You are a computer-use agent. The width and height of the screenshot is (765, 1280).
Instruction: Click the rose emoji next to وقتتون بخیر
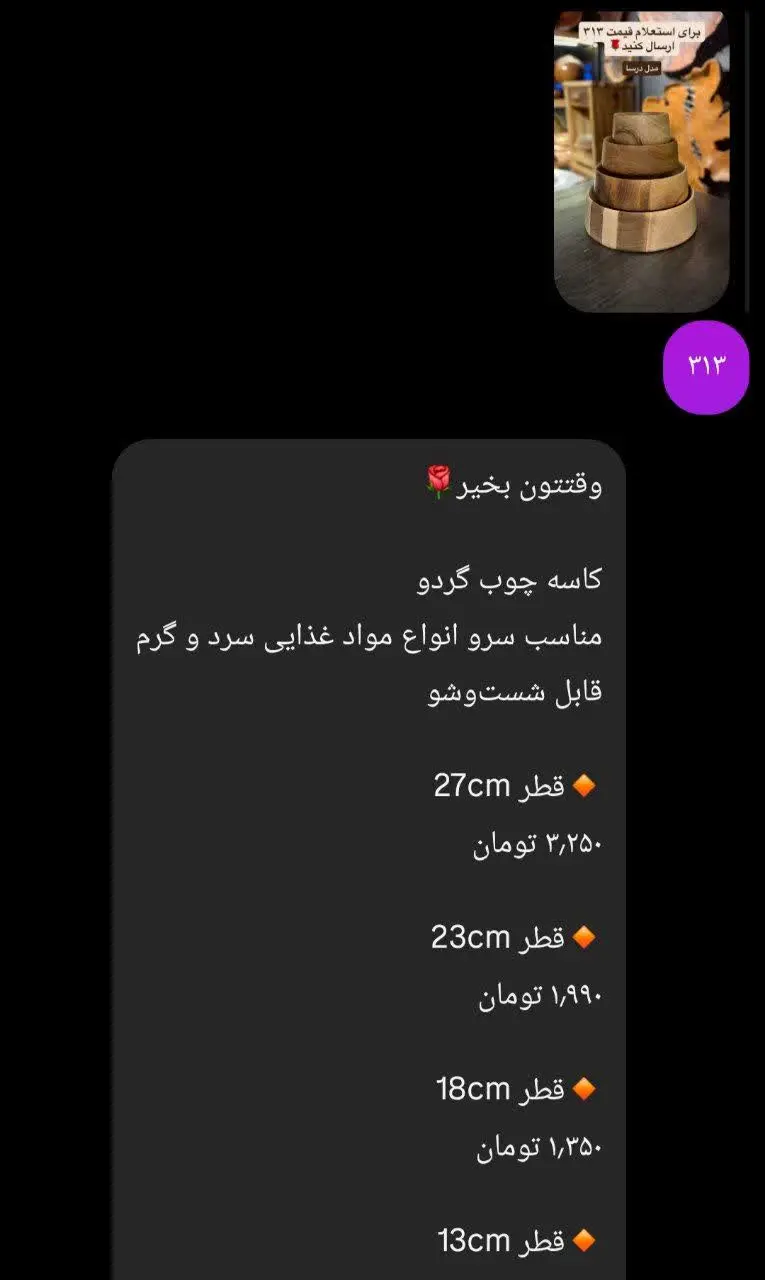tap(439, 479)
